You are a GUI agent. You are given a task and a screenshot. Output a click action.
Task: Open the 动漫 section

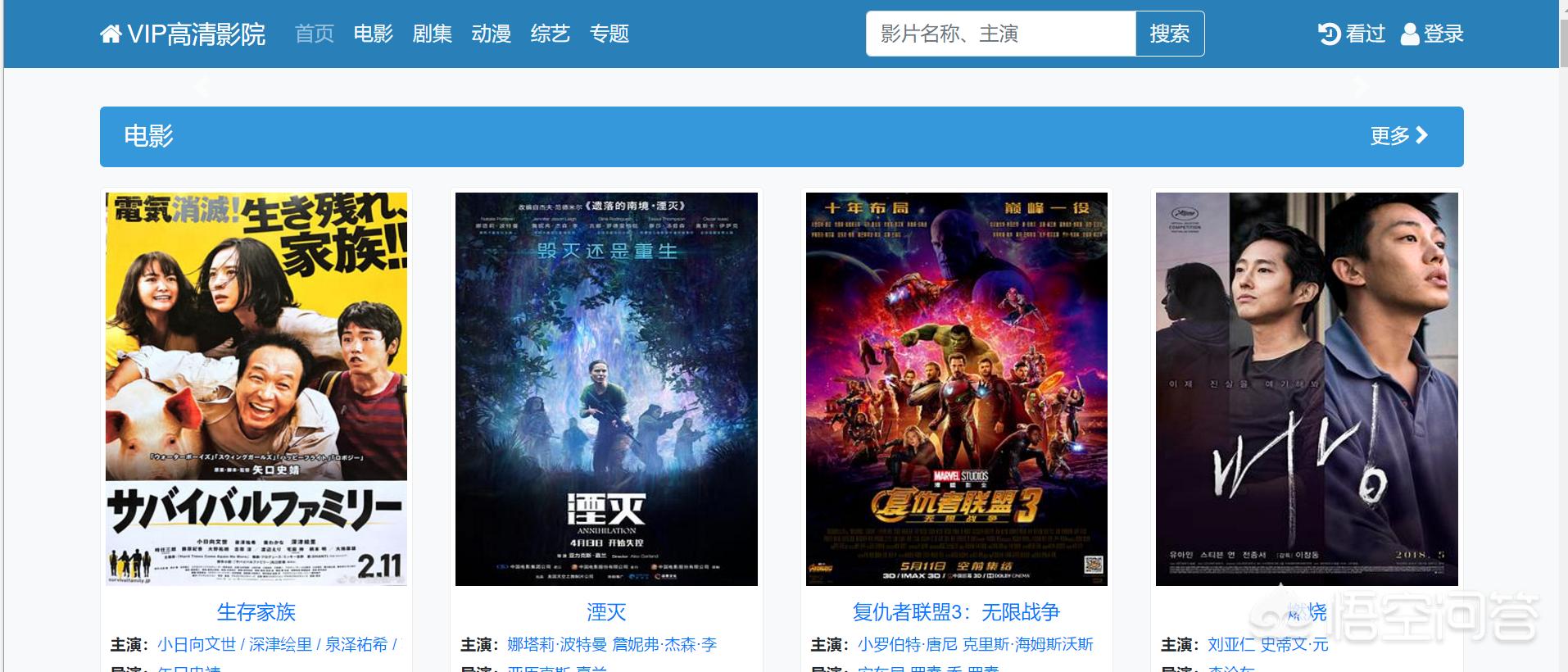(x=492, y=34)
